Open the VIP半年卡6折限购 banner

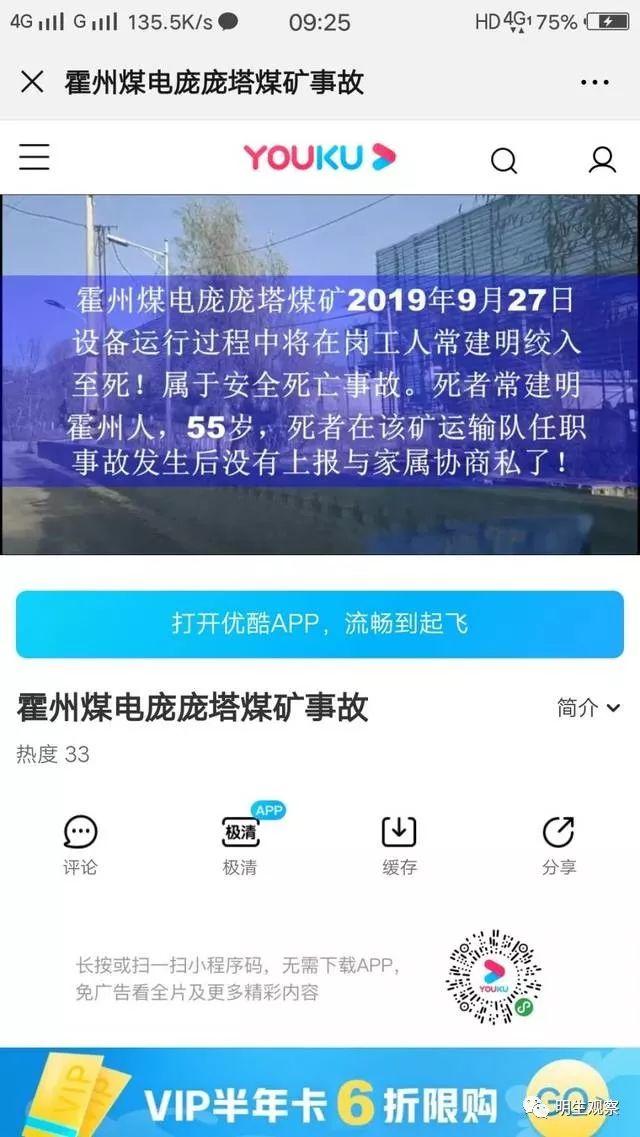click(320, 1094)
